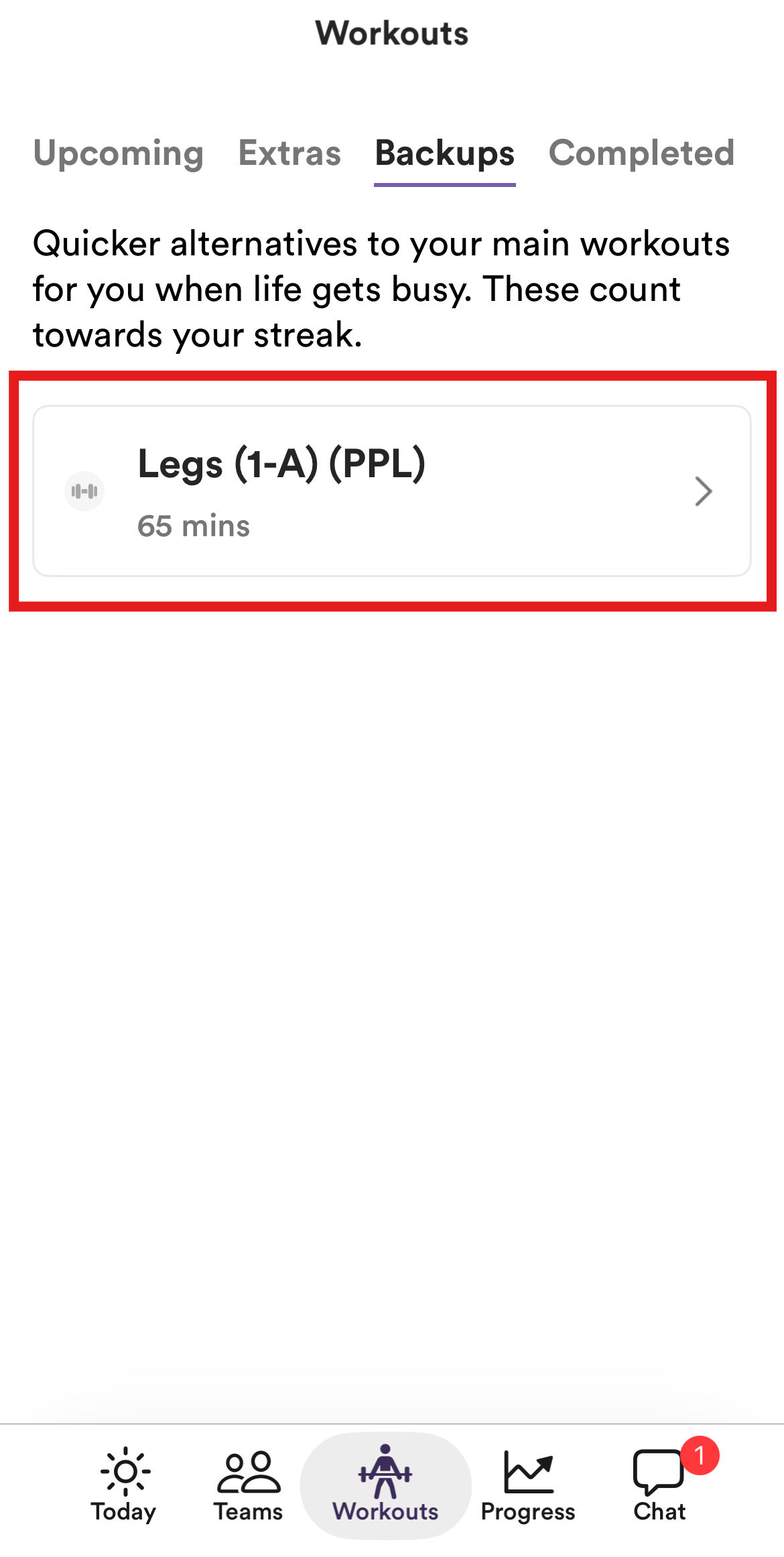Viewport: 784px width, 1557px height.
Task: Check the Progress tab
Action: (x=528, y=1486)
